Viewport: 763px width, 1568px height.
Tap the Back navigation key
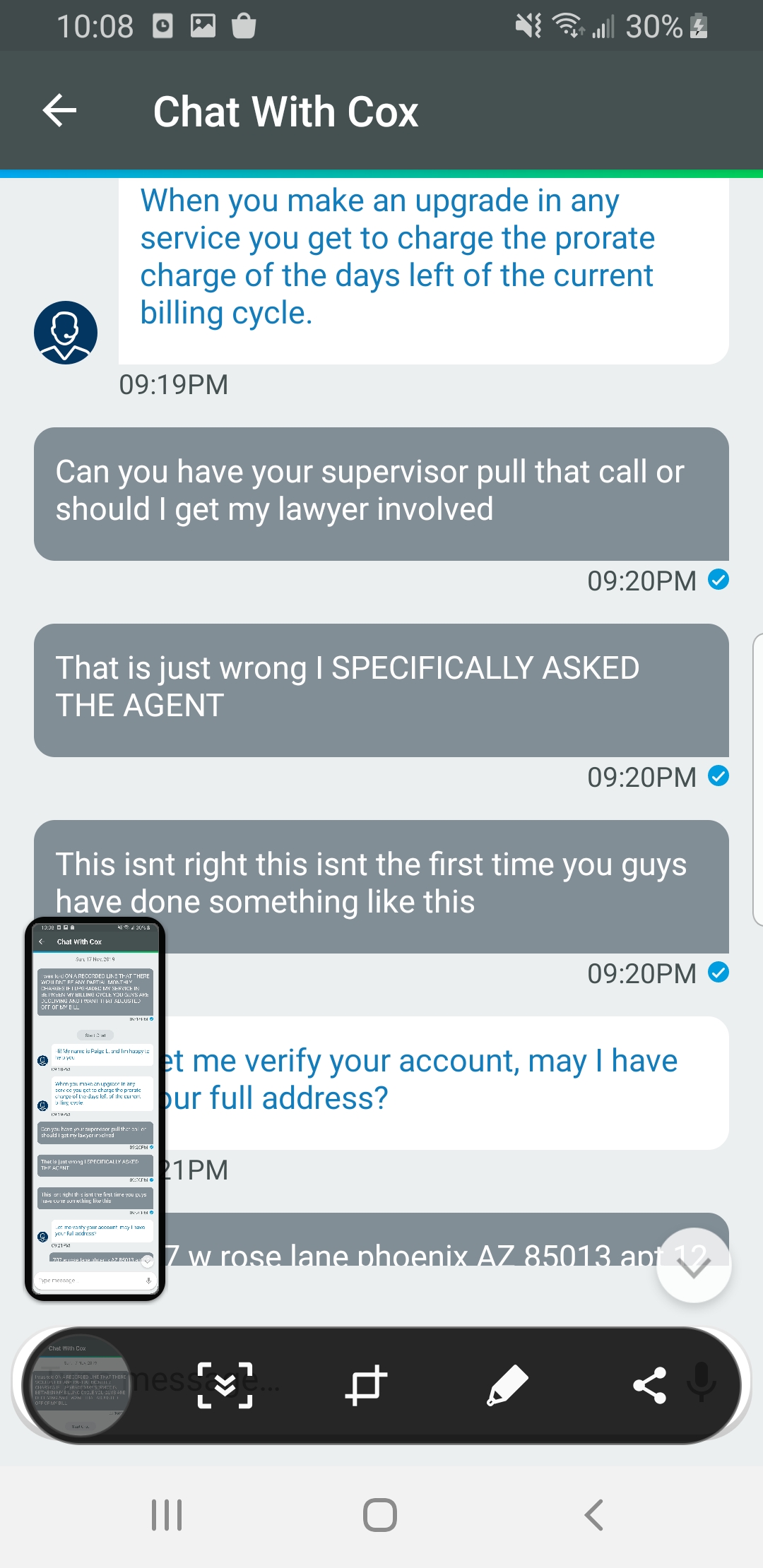click(593, 1513)
